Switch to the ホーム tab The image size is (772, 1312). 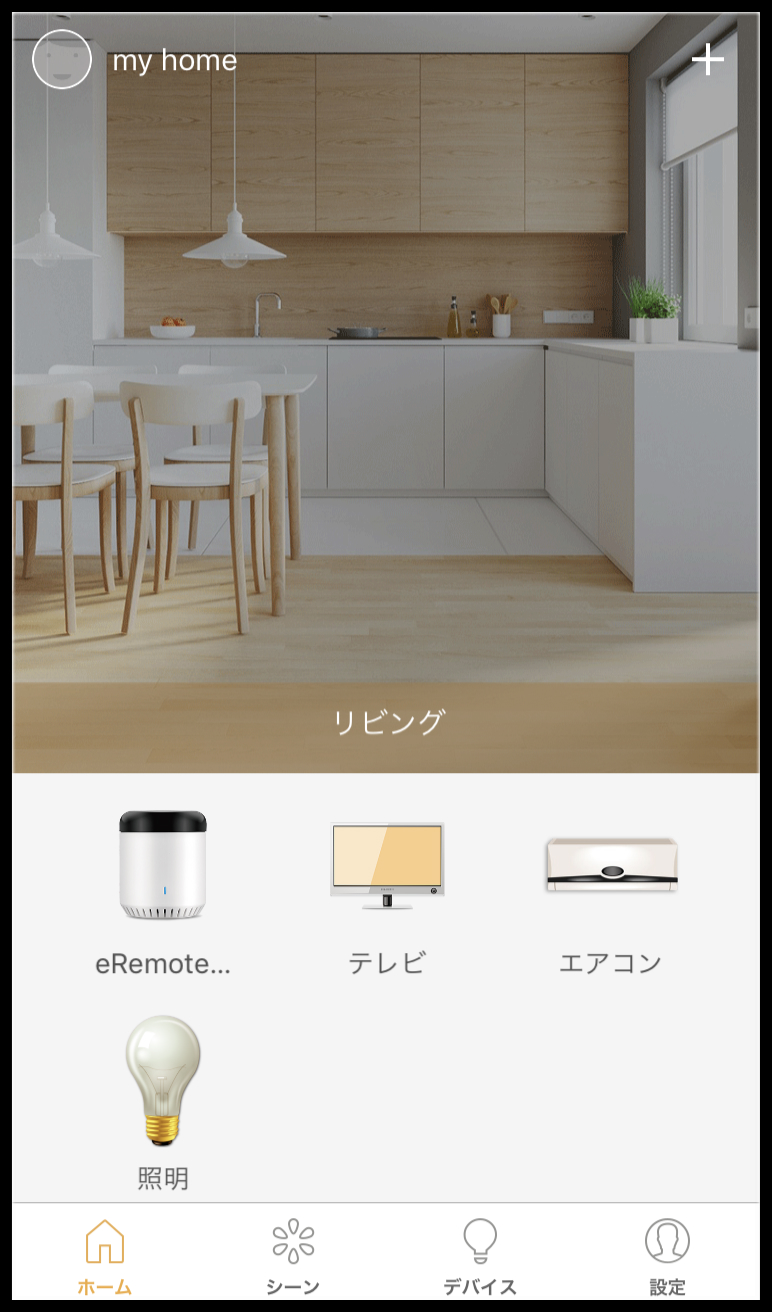point(105,1257)
